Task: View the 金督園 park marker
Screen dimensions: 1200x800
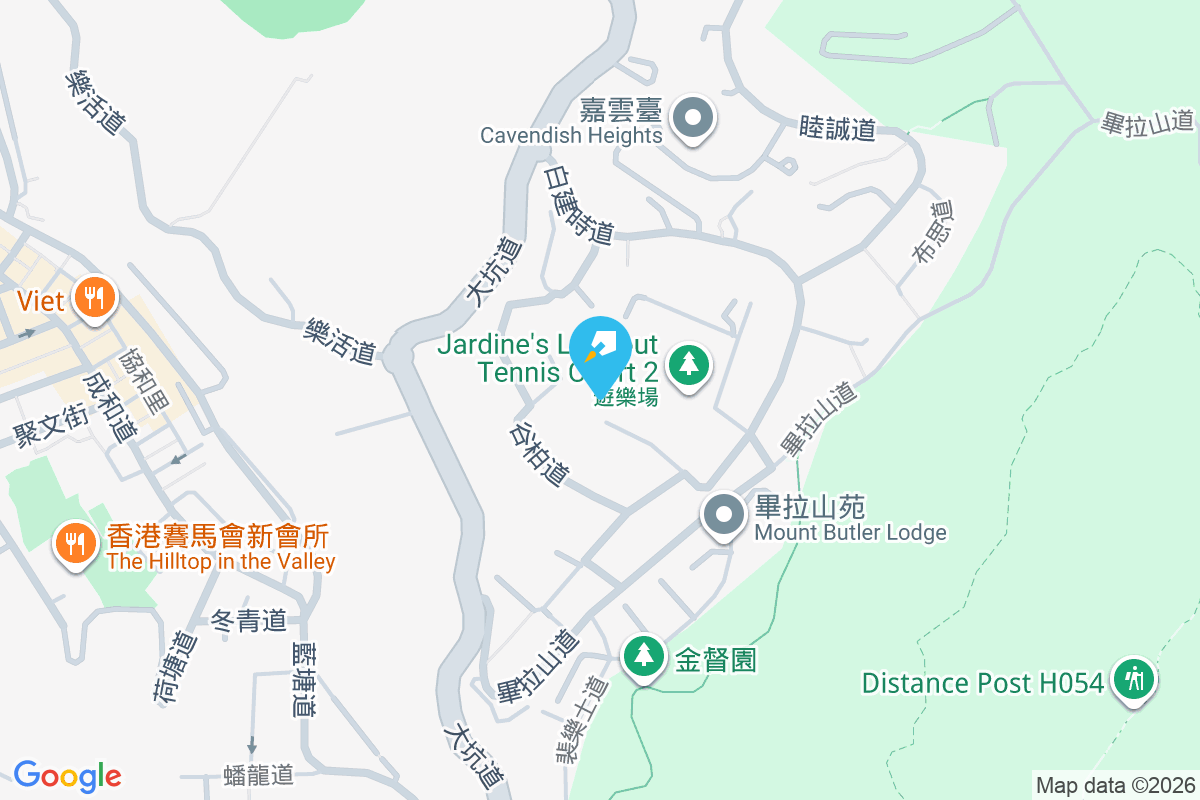Action: click(x=644, y=657)
